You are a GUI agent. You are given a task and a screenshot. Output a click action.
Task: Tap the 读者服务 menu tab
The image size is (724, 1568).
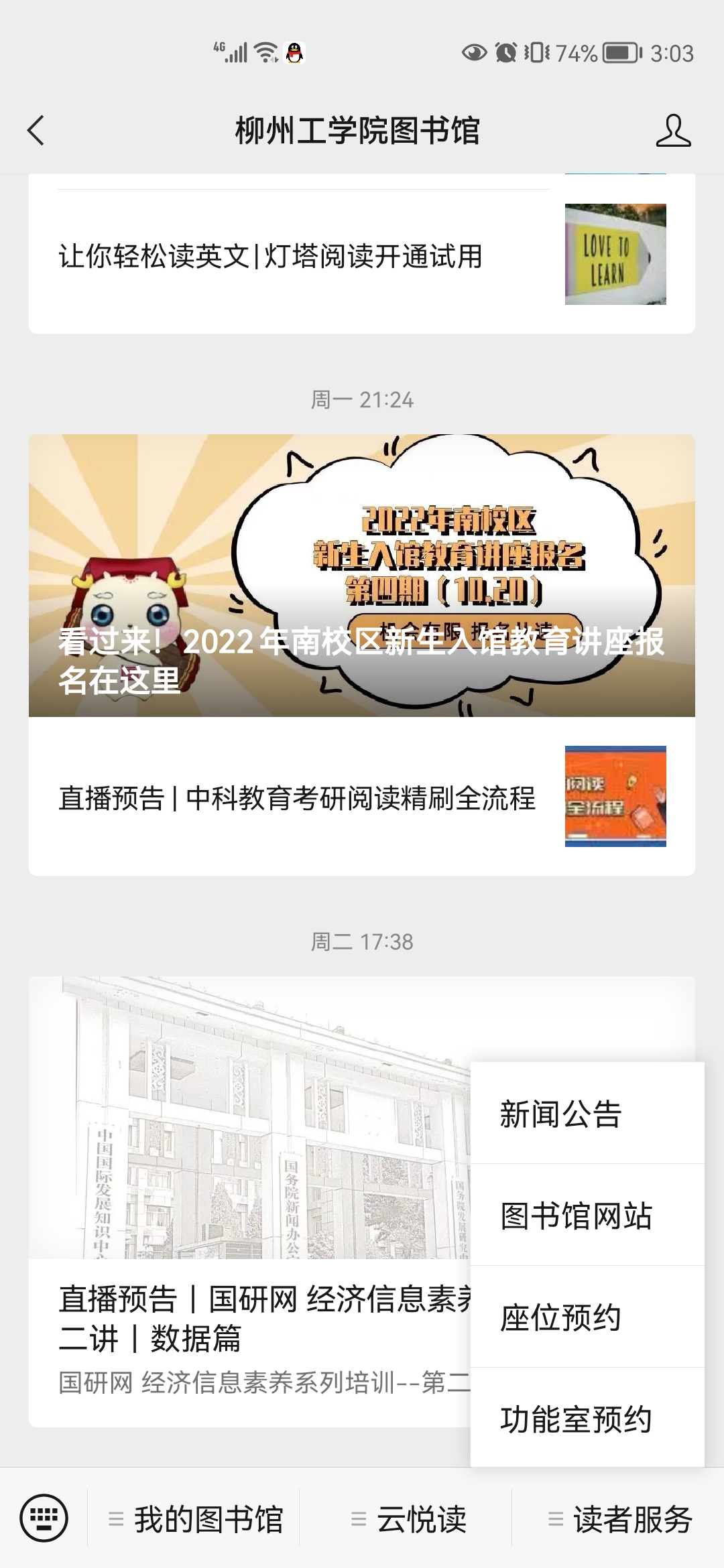(621, 1519)
